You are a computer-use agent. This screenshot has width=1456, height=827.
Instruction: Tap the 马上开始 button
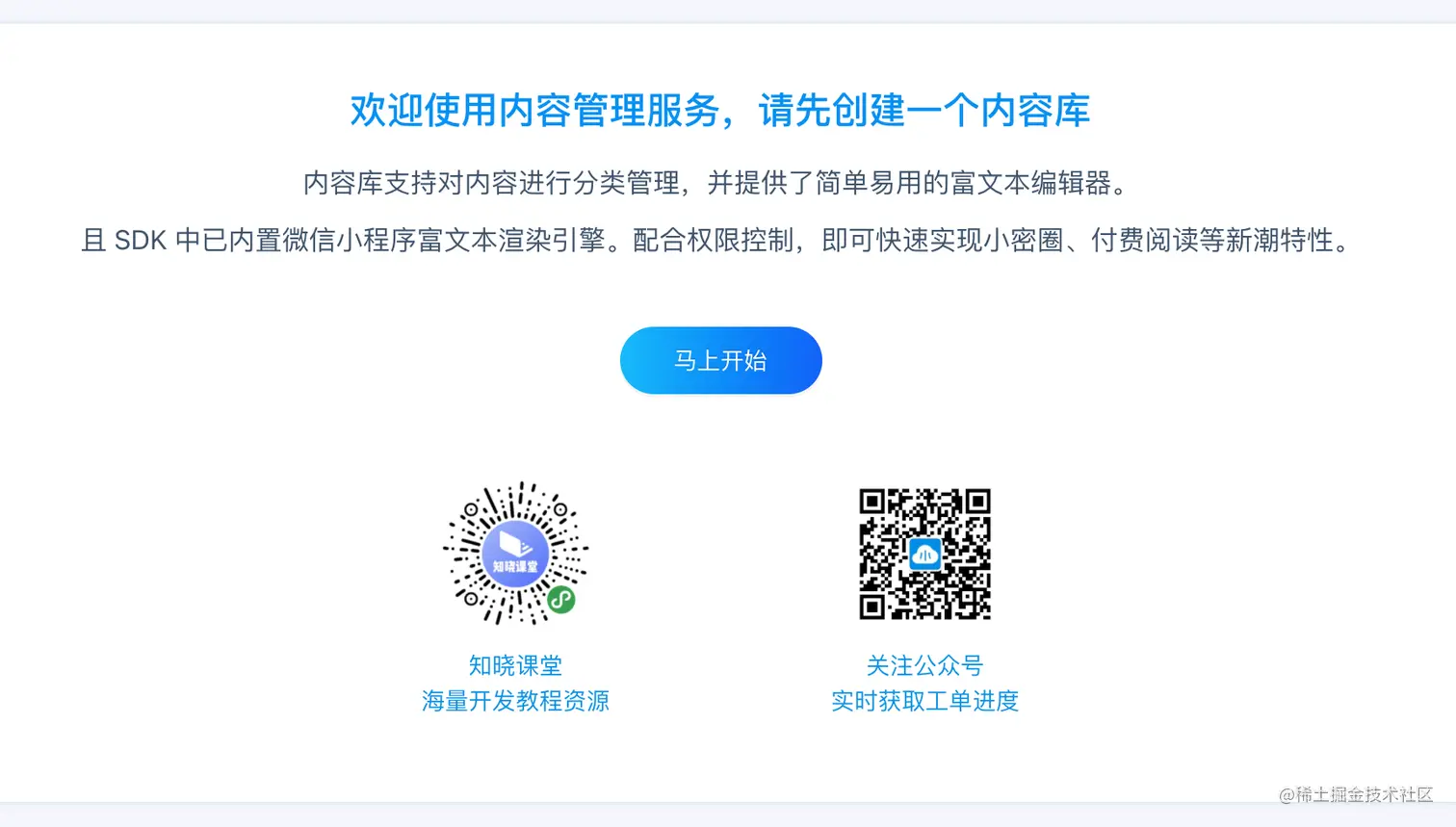(x=720, y=360)
